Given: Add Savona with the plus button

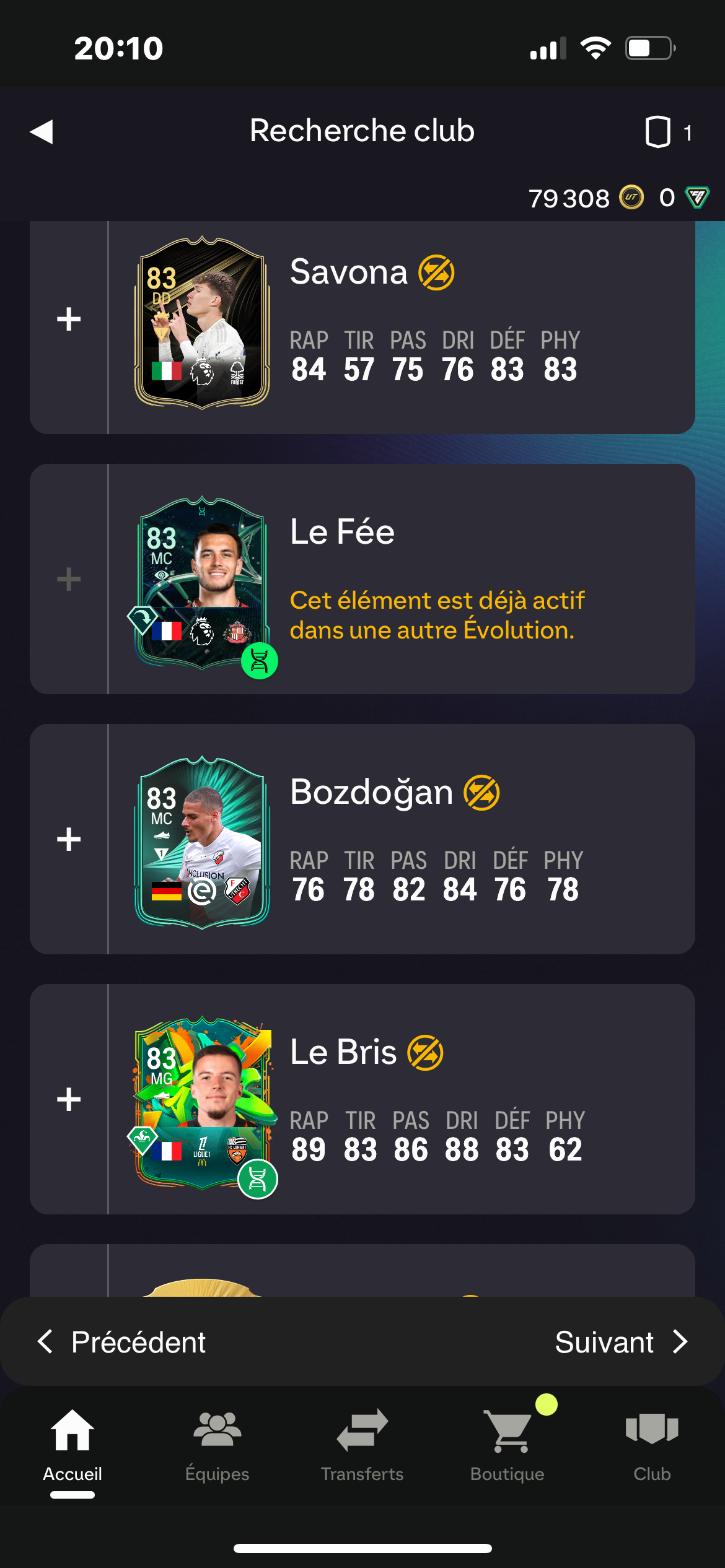Looking at the screenshot, I should point(69,320).
